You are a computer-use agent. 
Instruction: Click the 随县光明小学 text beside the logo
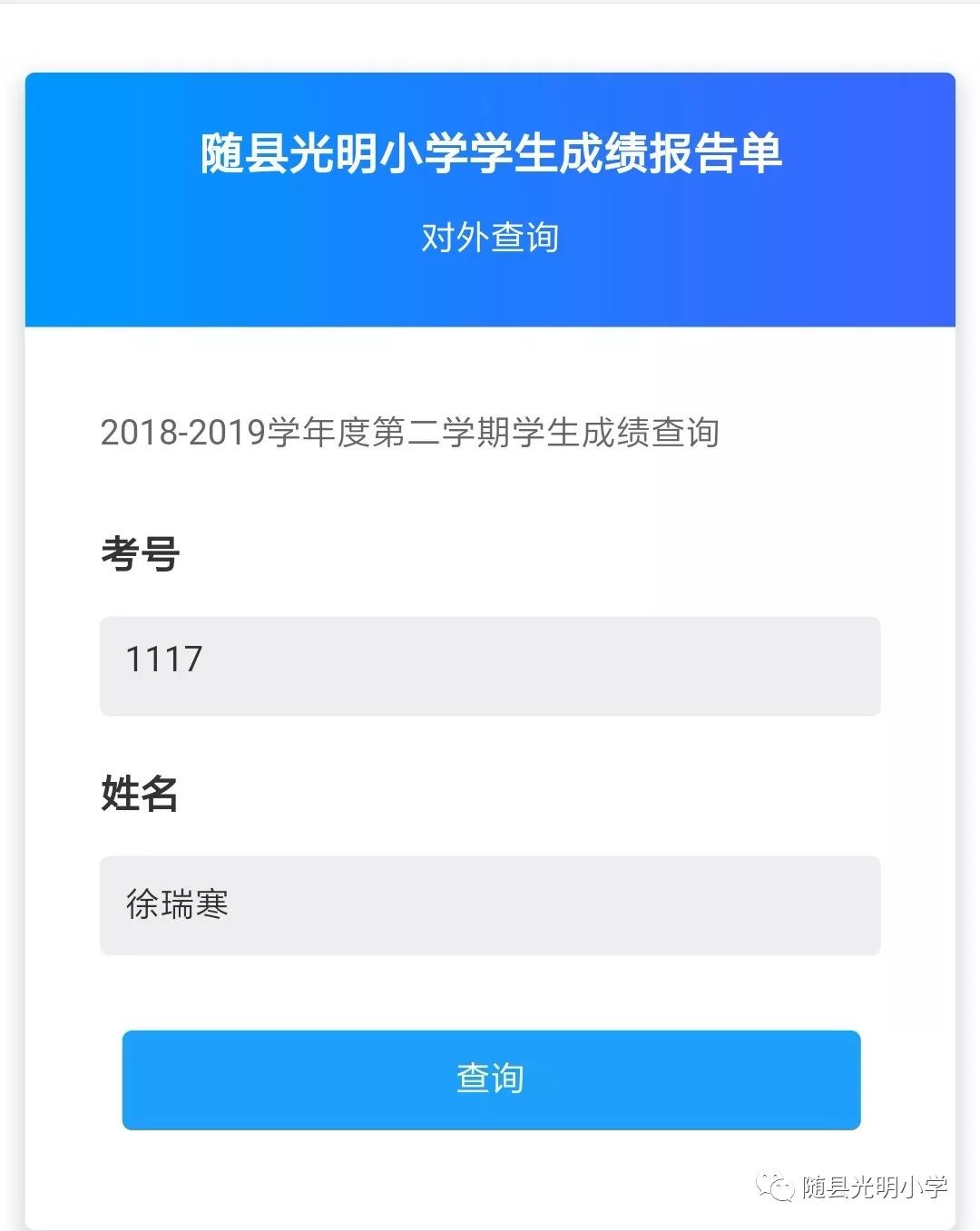pos(871,1184)
